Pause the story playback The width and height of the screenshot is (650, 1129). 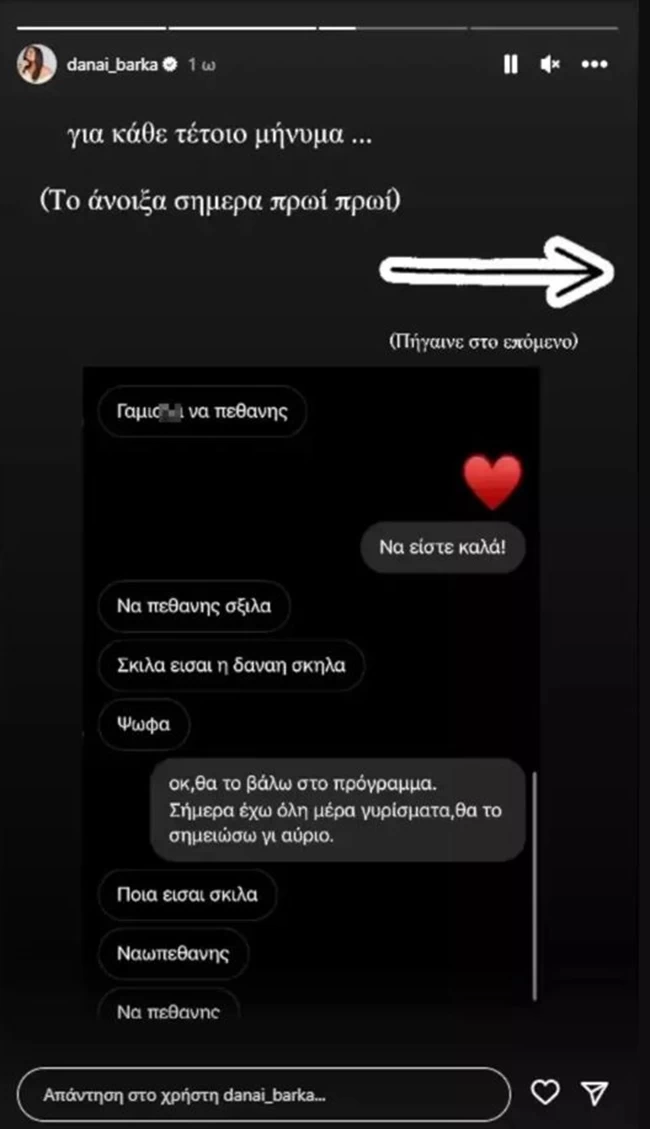pyautogui.click(x=511, y=65)
